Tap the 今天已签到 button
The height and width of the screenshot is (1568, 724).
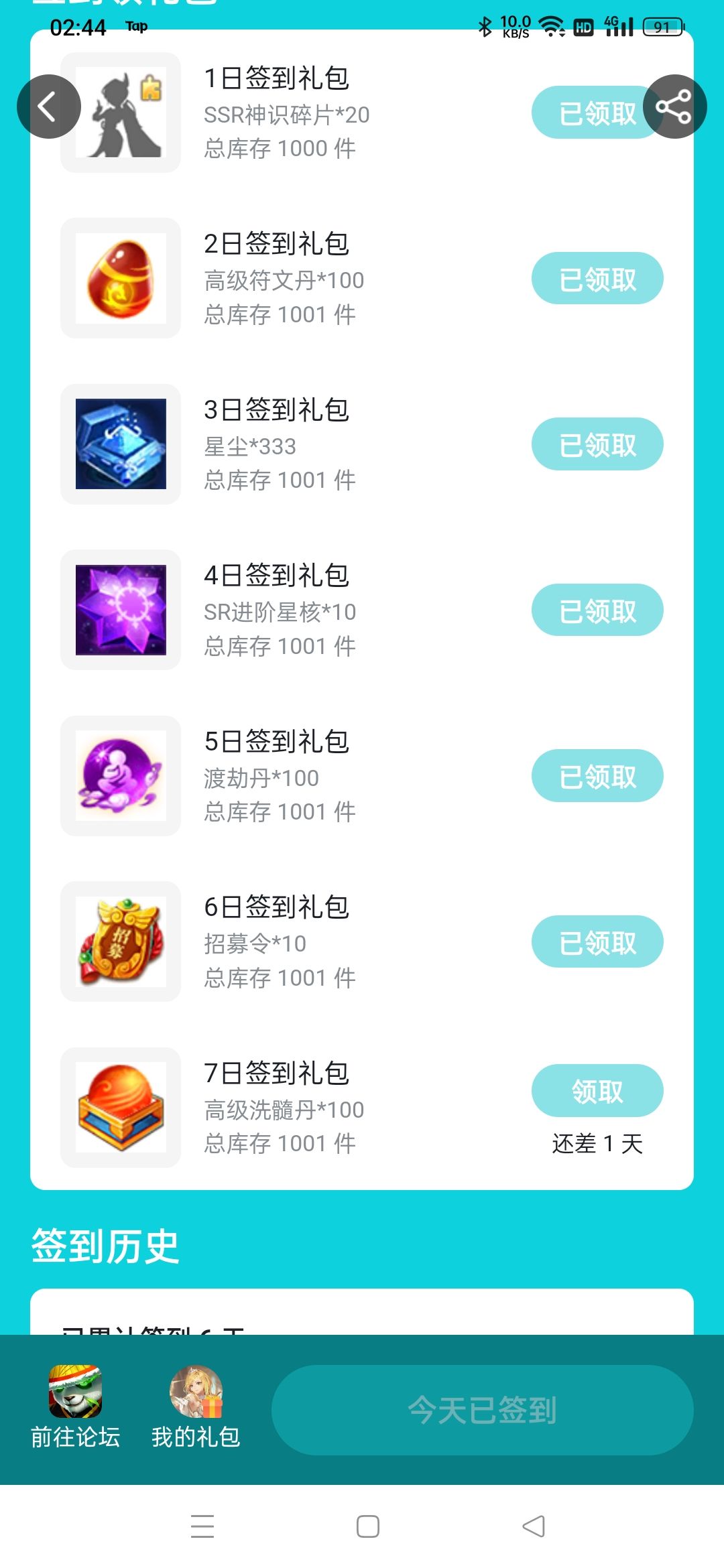[483, 1410]
